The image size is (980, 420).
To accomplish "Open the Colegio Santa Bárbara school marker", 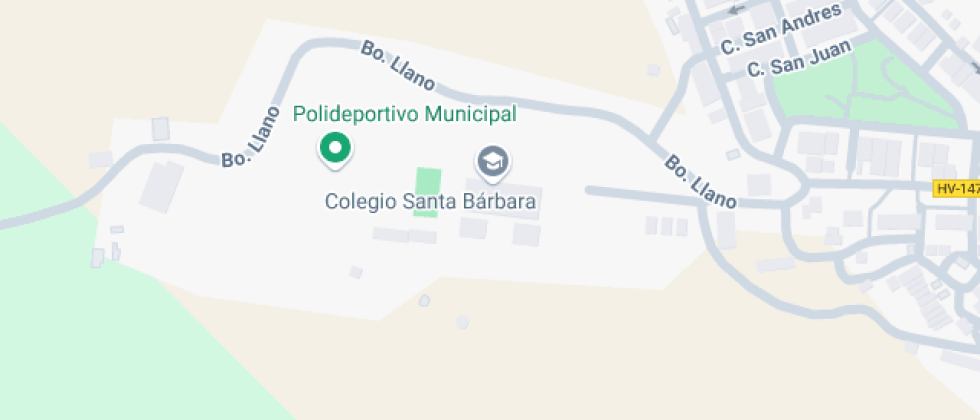I will tap(492, 161).
